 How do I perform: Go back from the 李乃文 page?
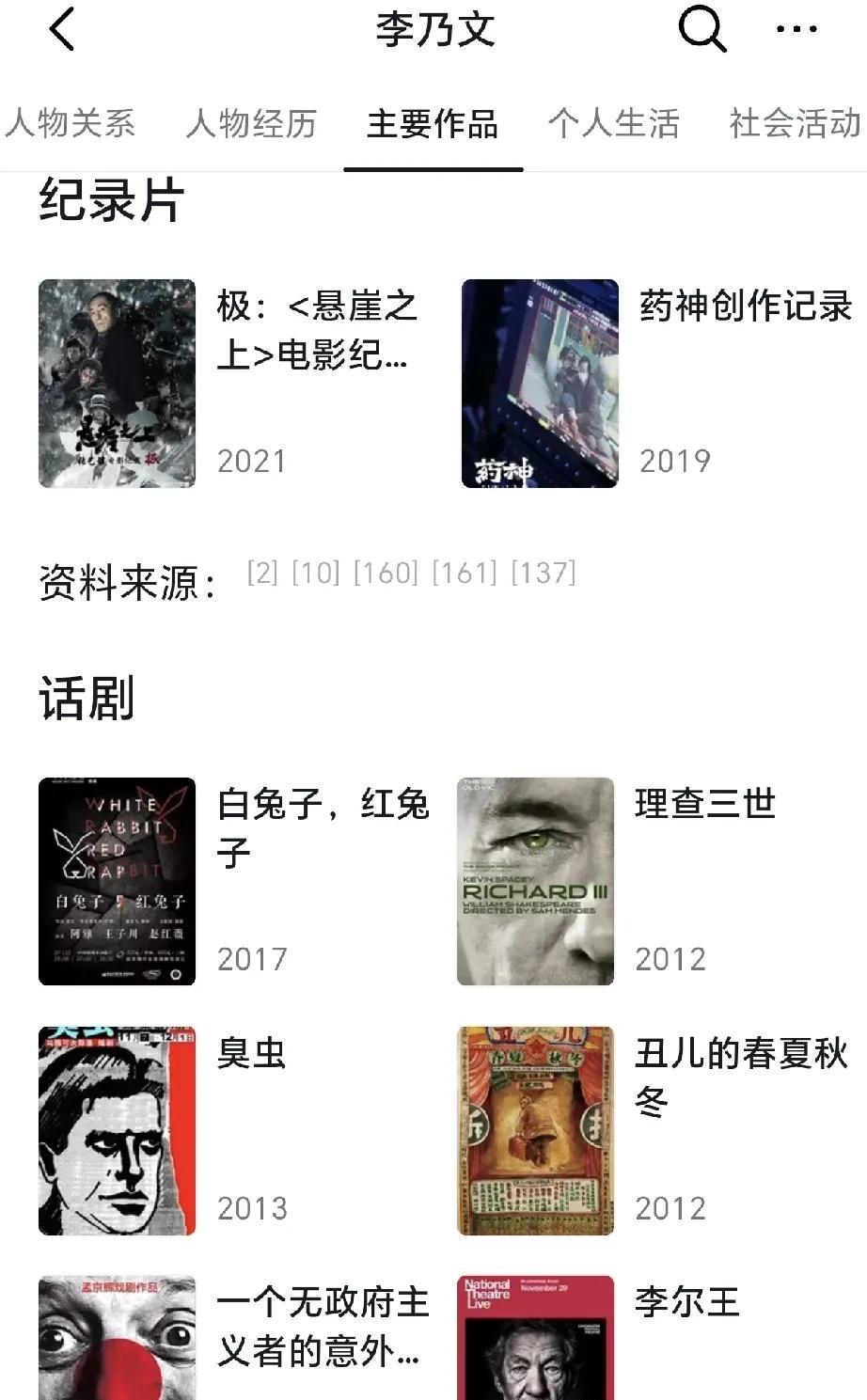62,29
